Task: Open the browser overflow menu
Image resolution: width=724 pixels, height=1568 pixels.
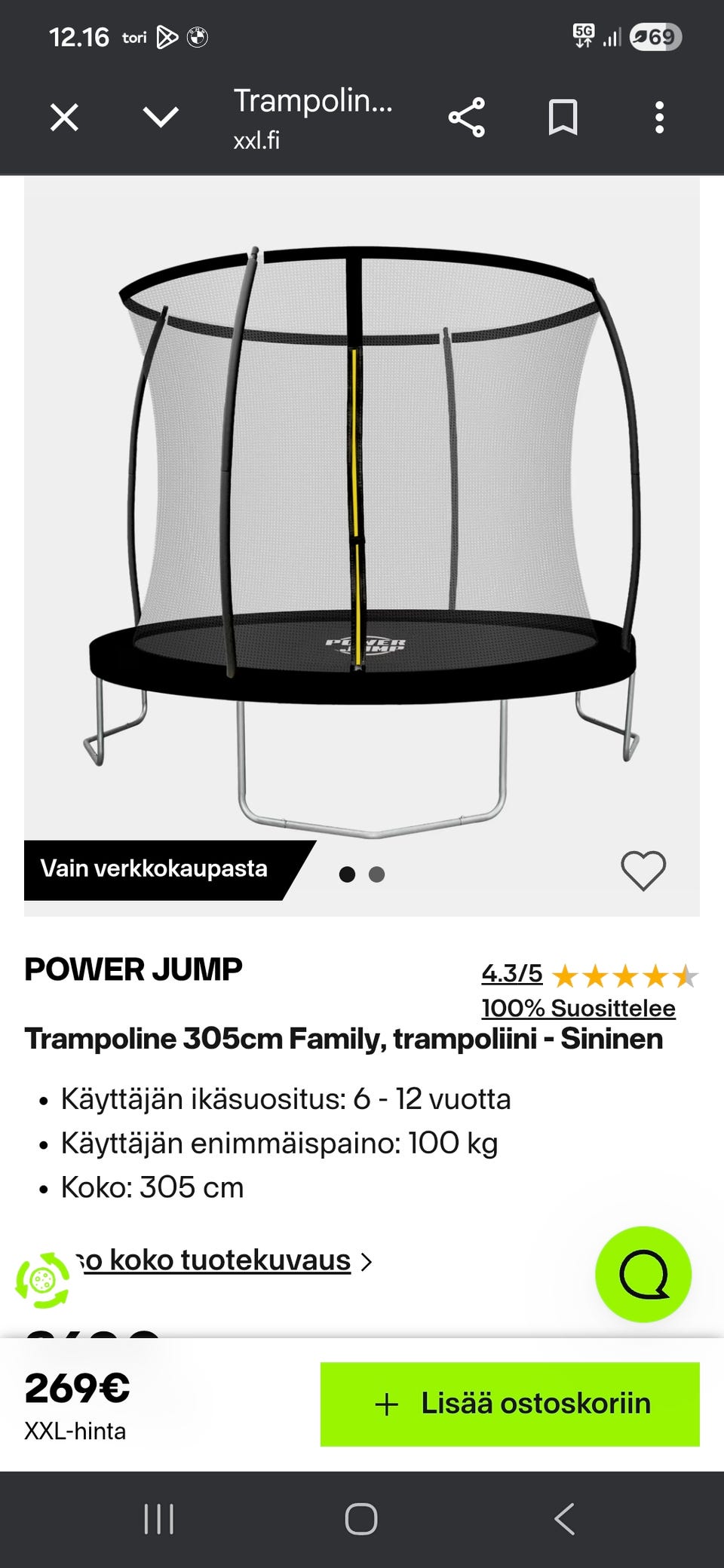Action: point(659,118)
